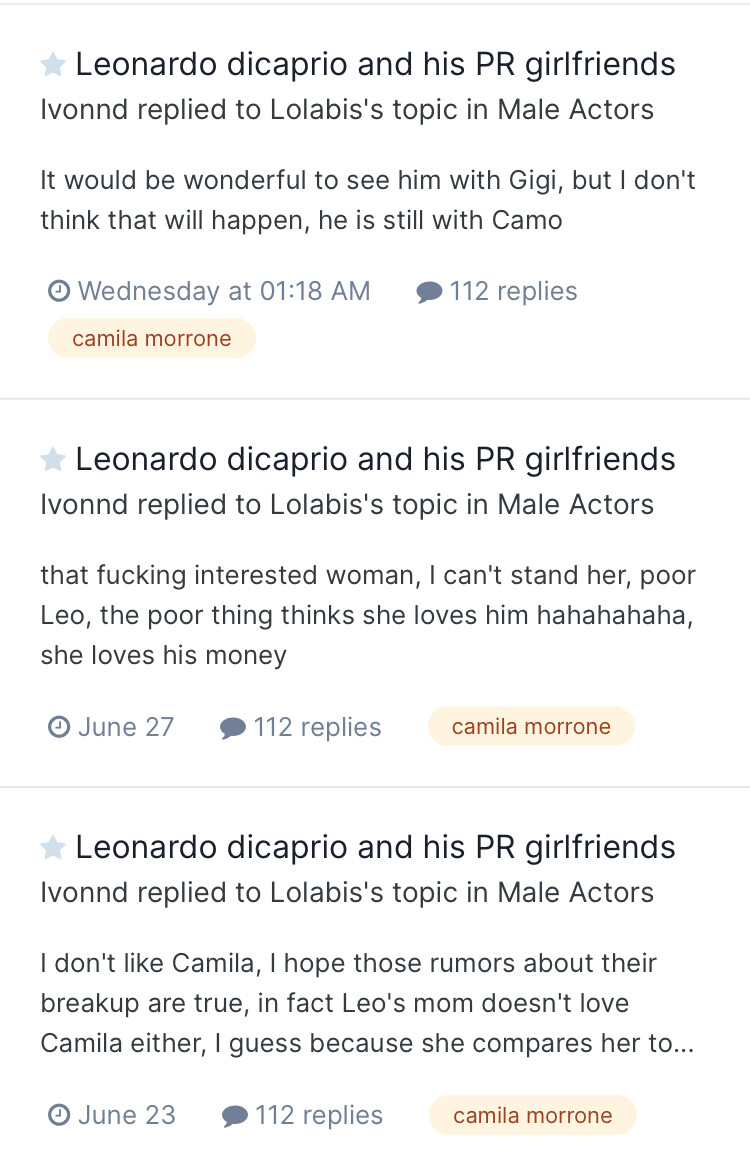The image size is (750, 1168).
Task: Select the camila morrone tag beside June 27
Action: (x=531, y=727)
